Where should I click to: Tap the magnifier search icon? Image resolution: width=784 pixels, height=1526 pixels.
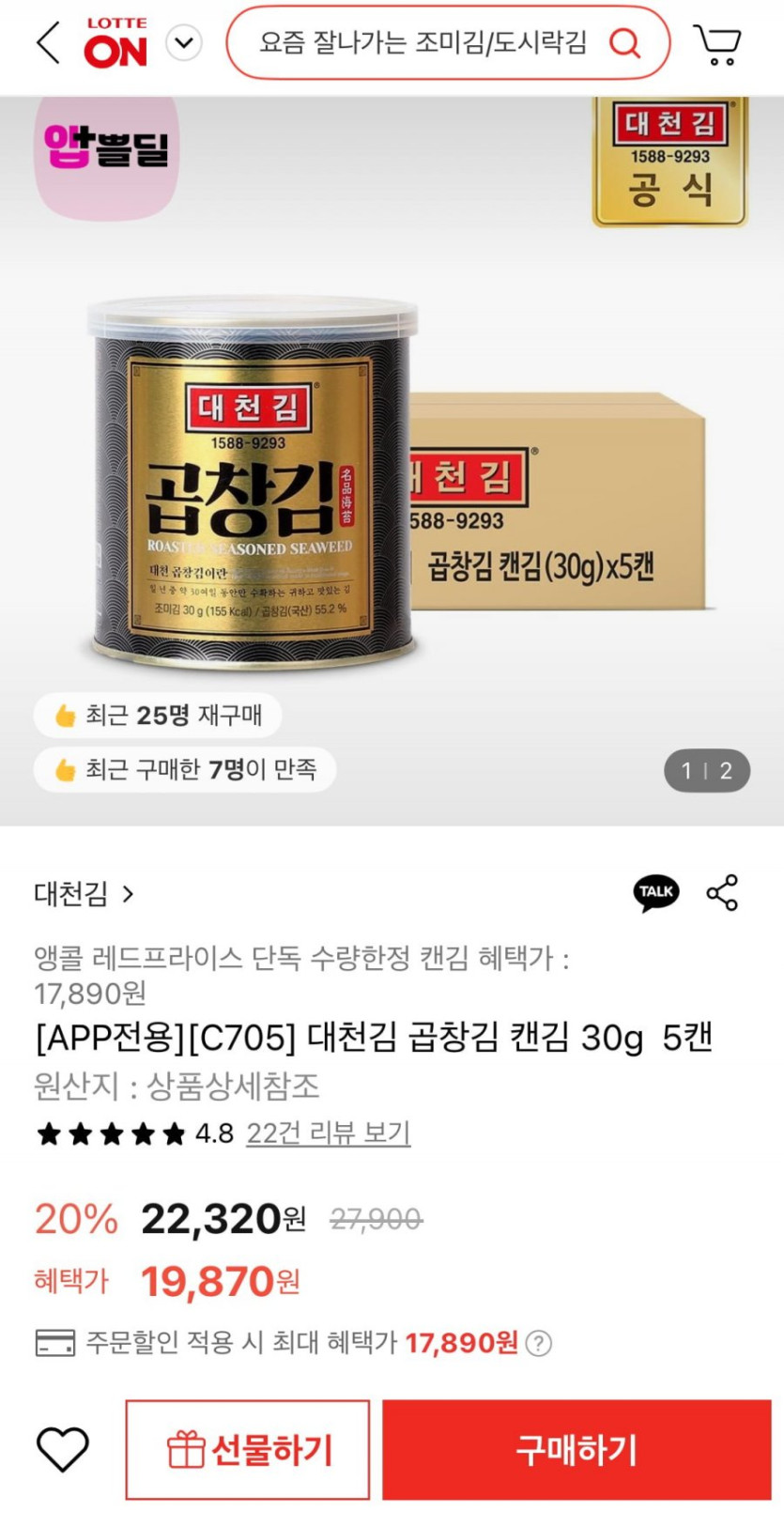coord(624,43)
